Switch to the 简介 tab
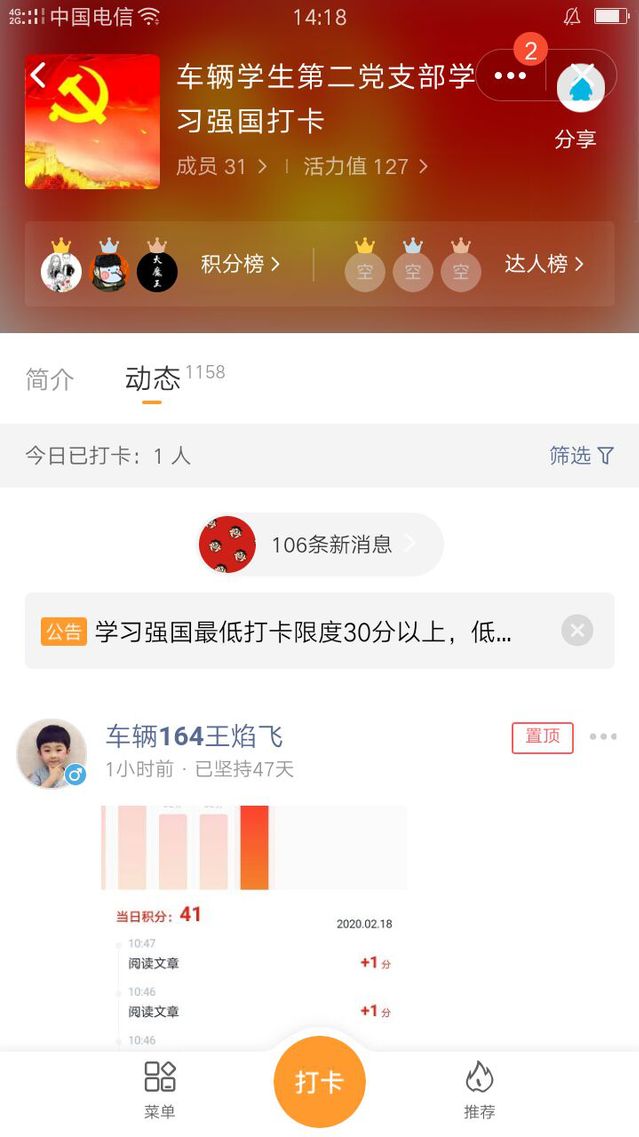This screenshot has height=1137, width=639. (50, 379)
